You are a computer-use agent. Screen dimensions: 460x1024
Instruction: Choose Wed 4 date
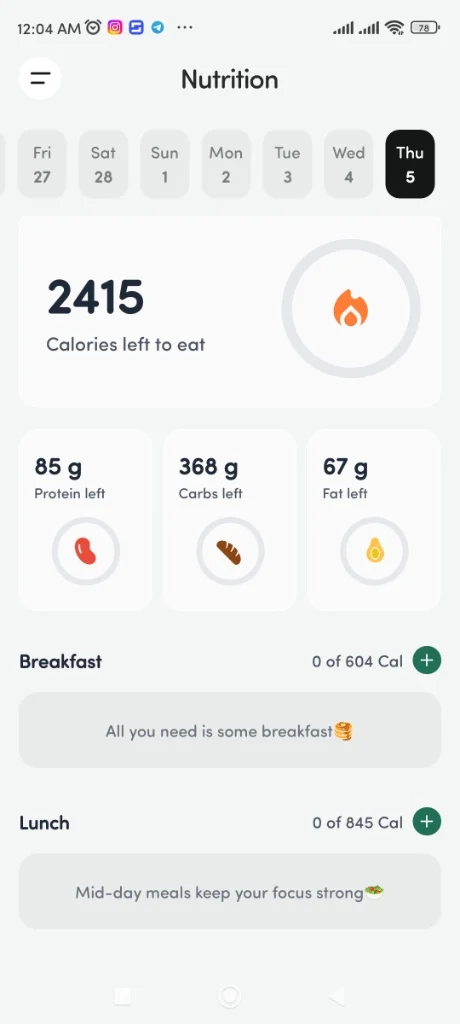click(x=349, y=164)
